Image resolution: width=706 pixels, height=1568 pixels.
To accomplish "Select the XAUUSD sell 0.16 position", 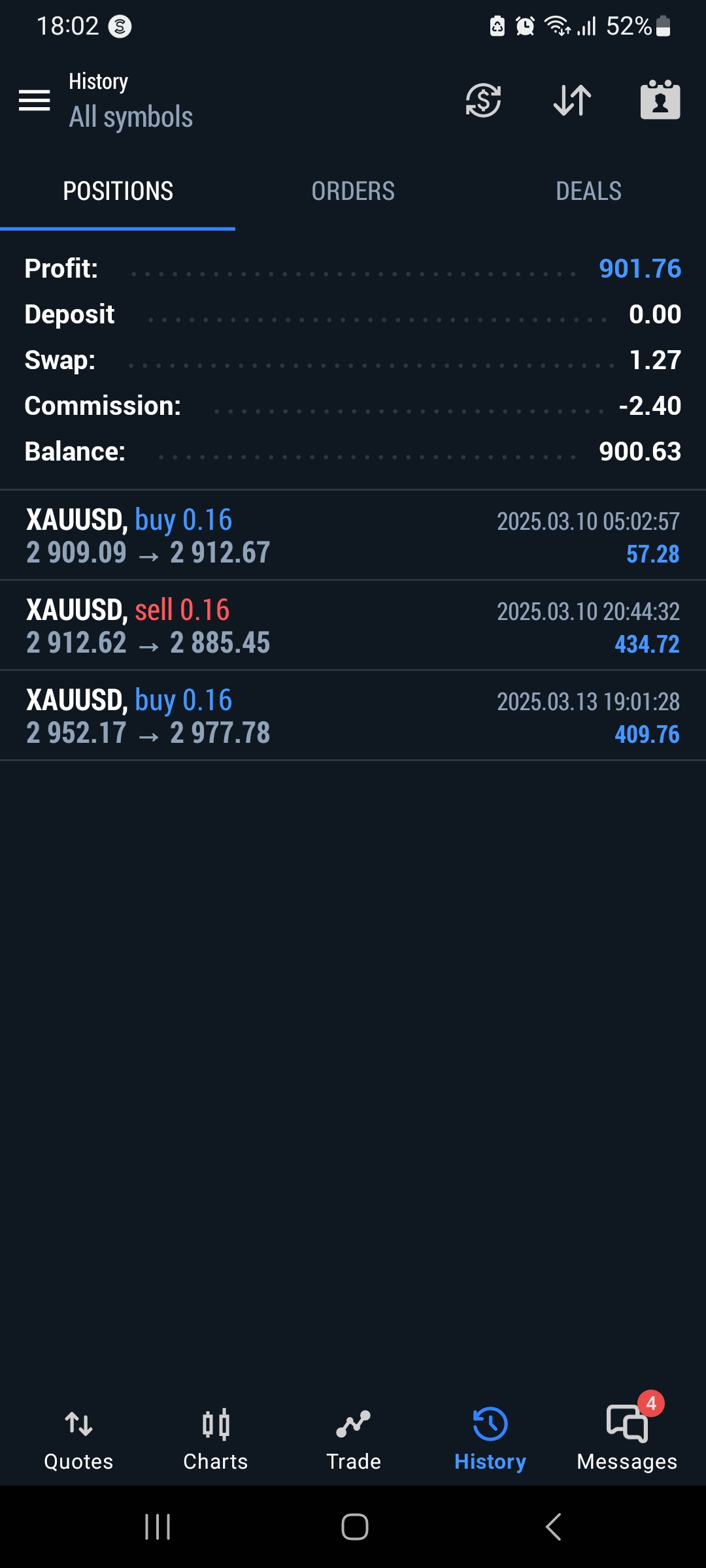I will [x=353, y=625].
